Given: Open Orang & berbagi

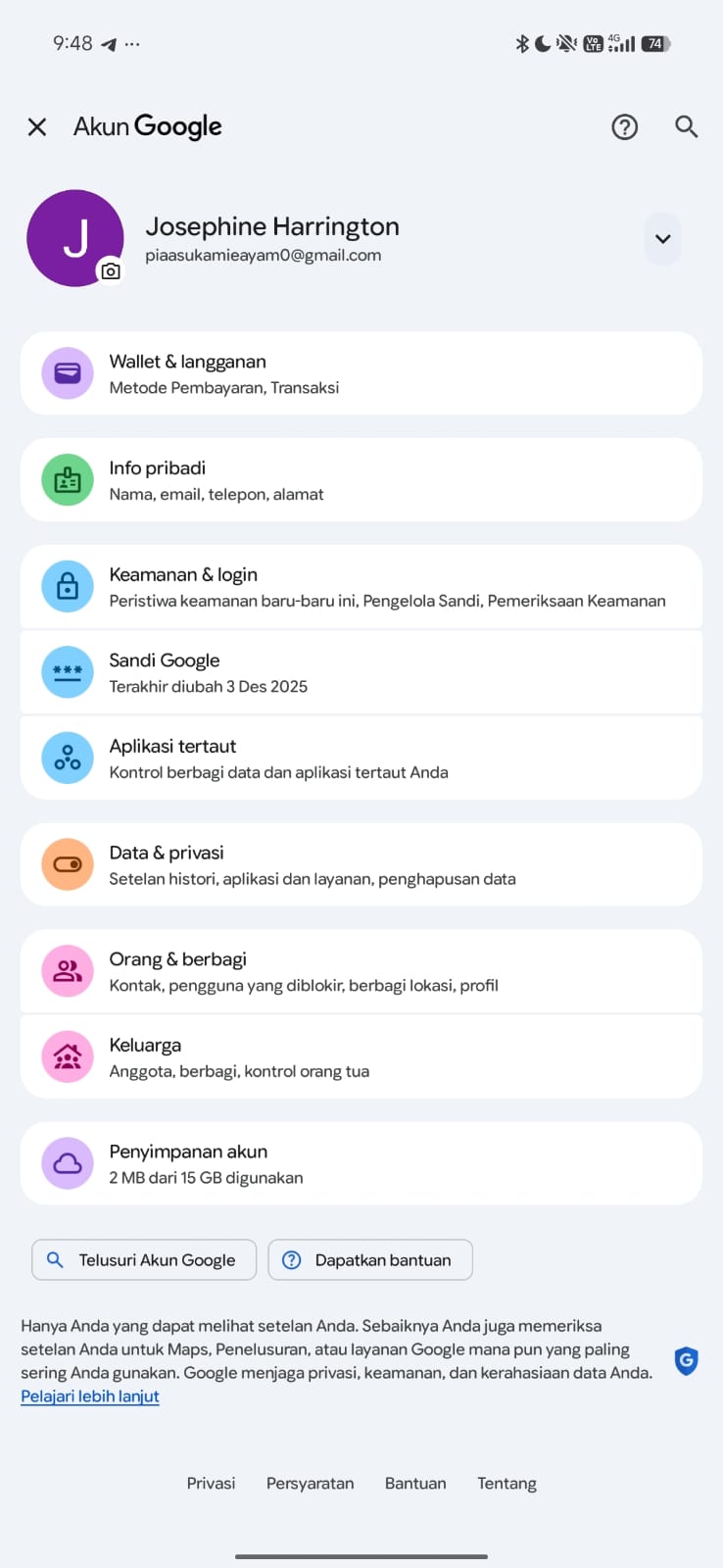Looking at the screenshot, I should (x=361, y=971).
